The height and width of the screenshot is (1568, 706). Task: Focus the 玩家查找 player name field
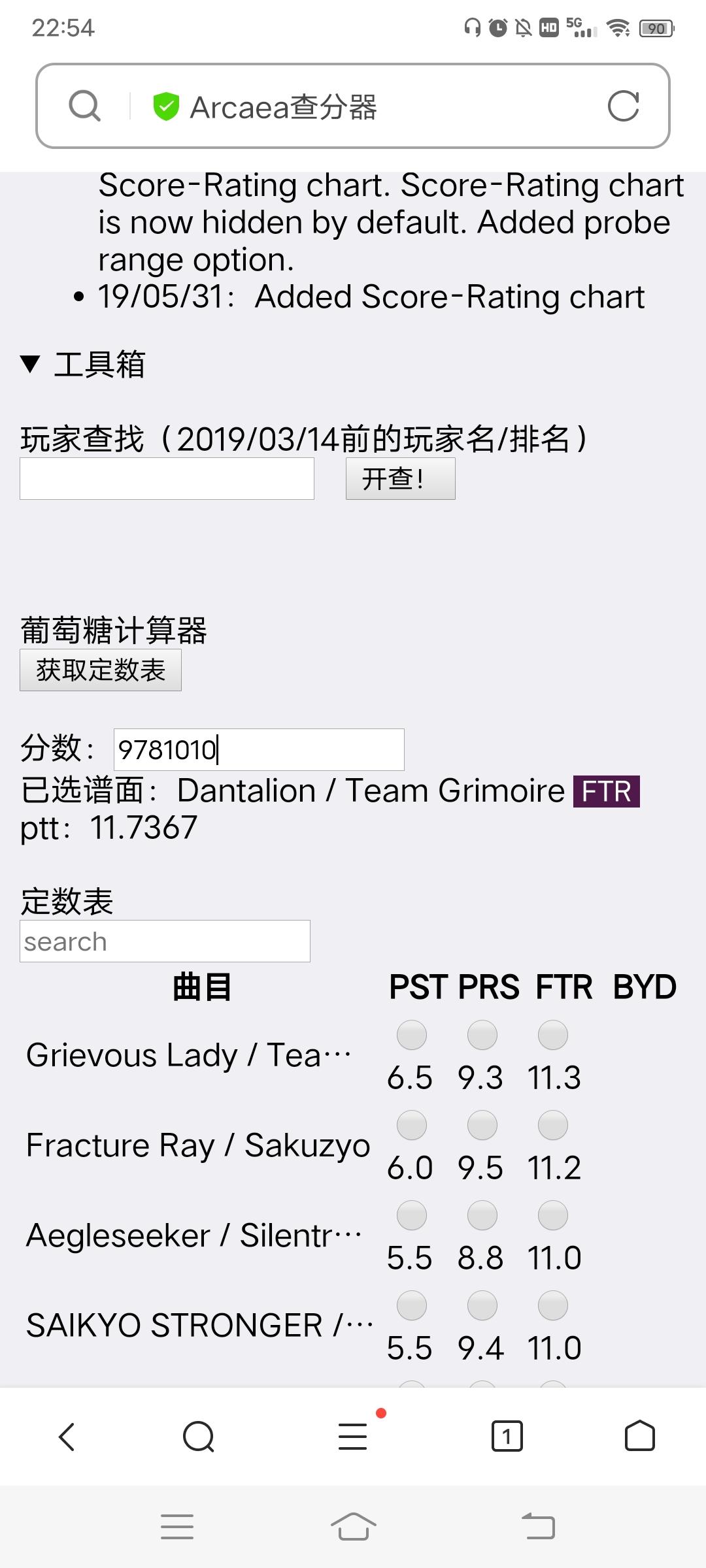[167, 479]
